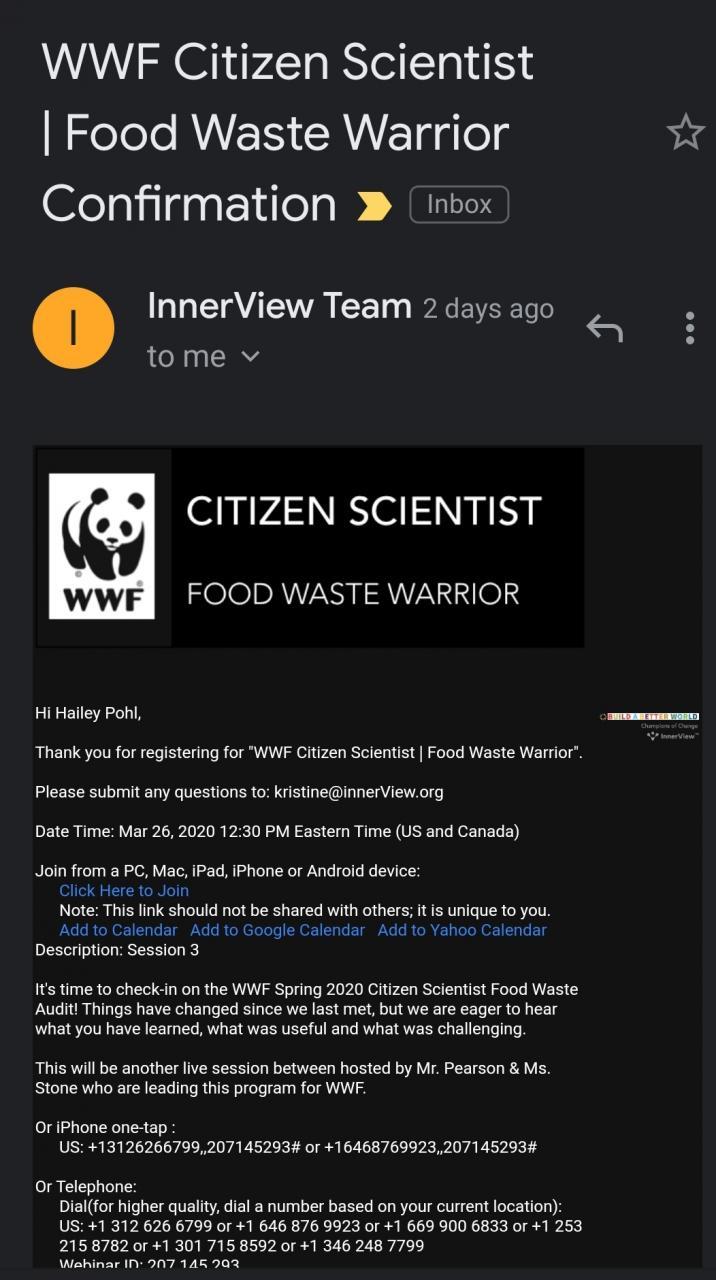
Task: Star this email
Action: point(685,132)
